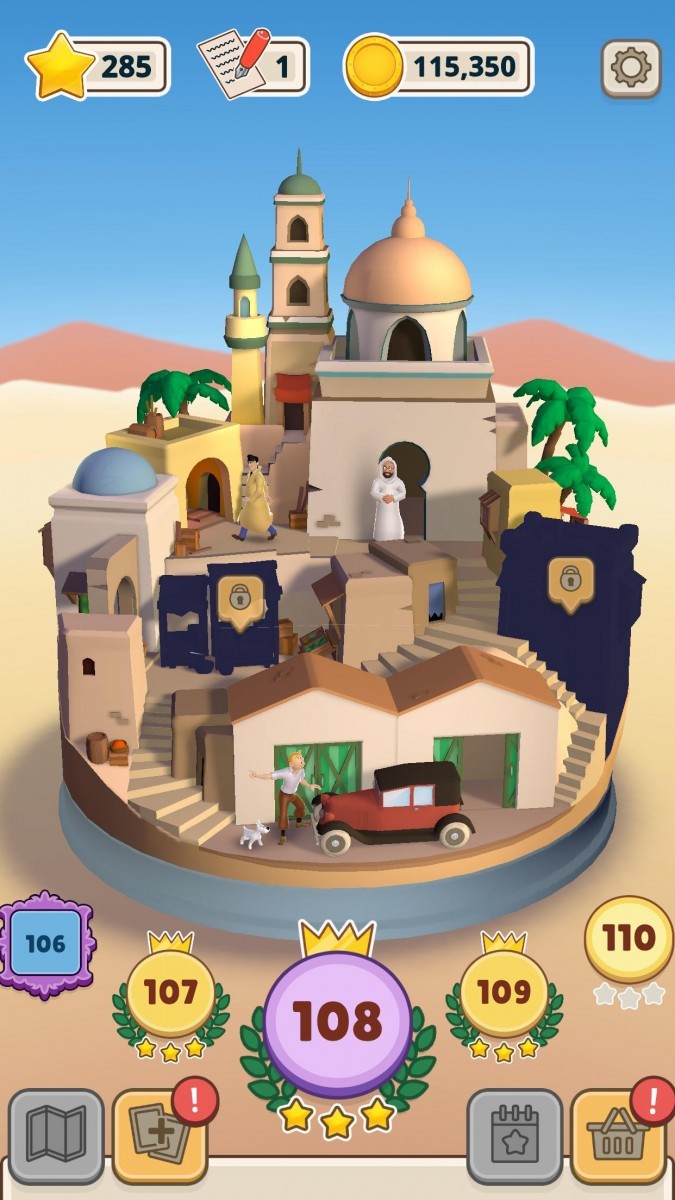Open the events calendar
This screenshot has height=1200, width=675.
[514, 1136]
